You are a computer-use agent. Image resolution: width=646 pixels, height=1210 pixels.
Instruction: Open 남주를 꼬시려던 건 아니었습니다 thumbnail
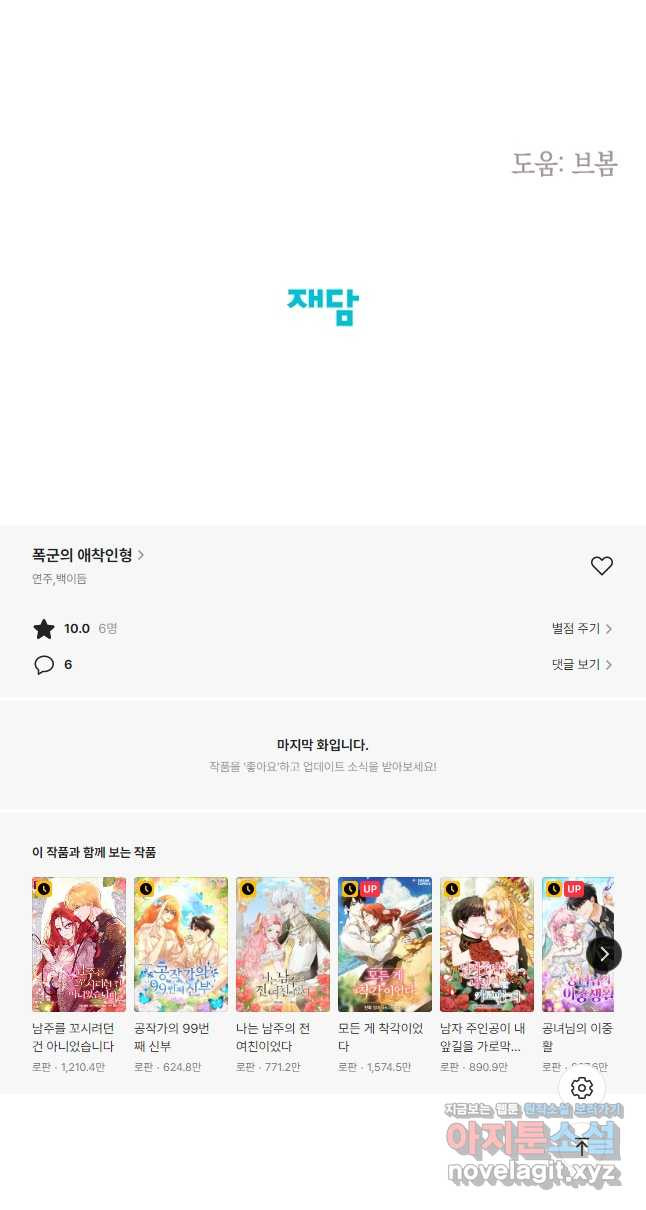[79, 944]
